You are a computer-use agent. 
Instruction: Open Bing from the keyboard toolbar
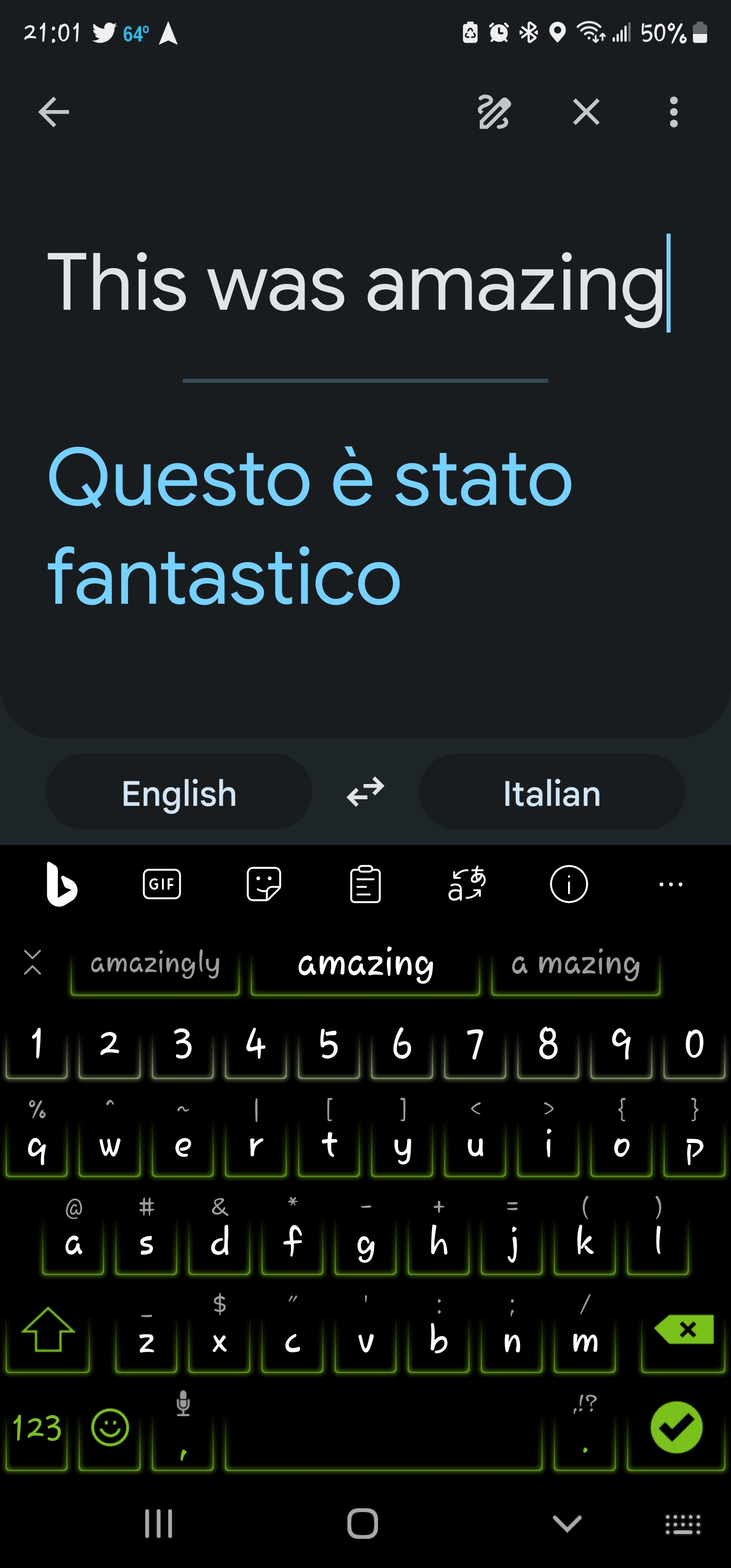point(61,884)
